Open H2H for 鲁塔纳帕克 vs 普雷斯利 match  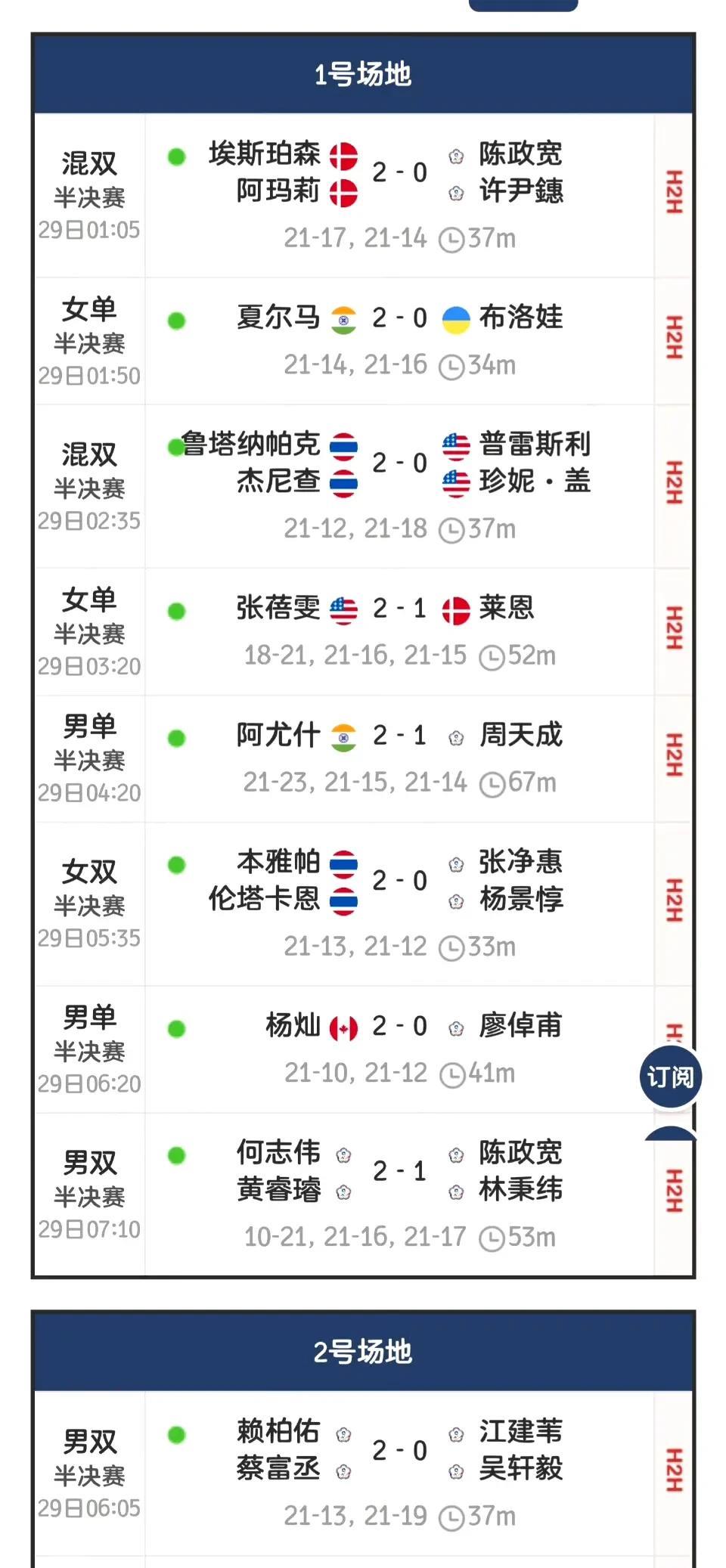tap(673, 485)
